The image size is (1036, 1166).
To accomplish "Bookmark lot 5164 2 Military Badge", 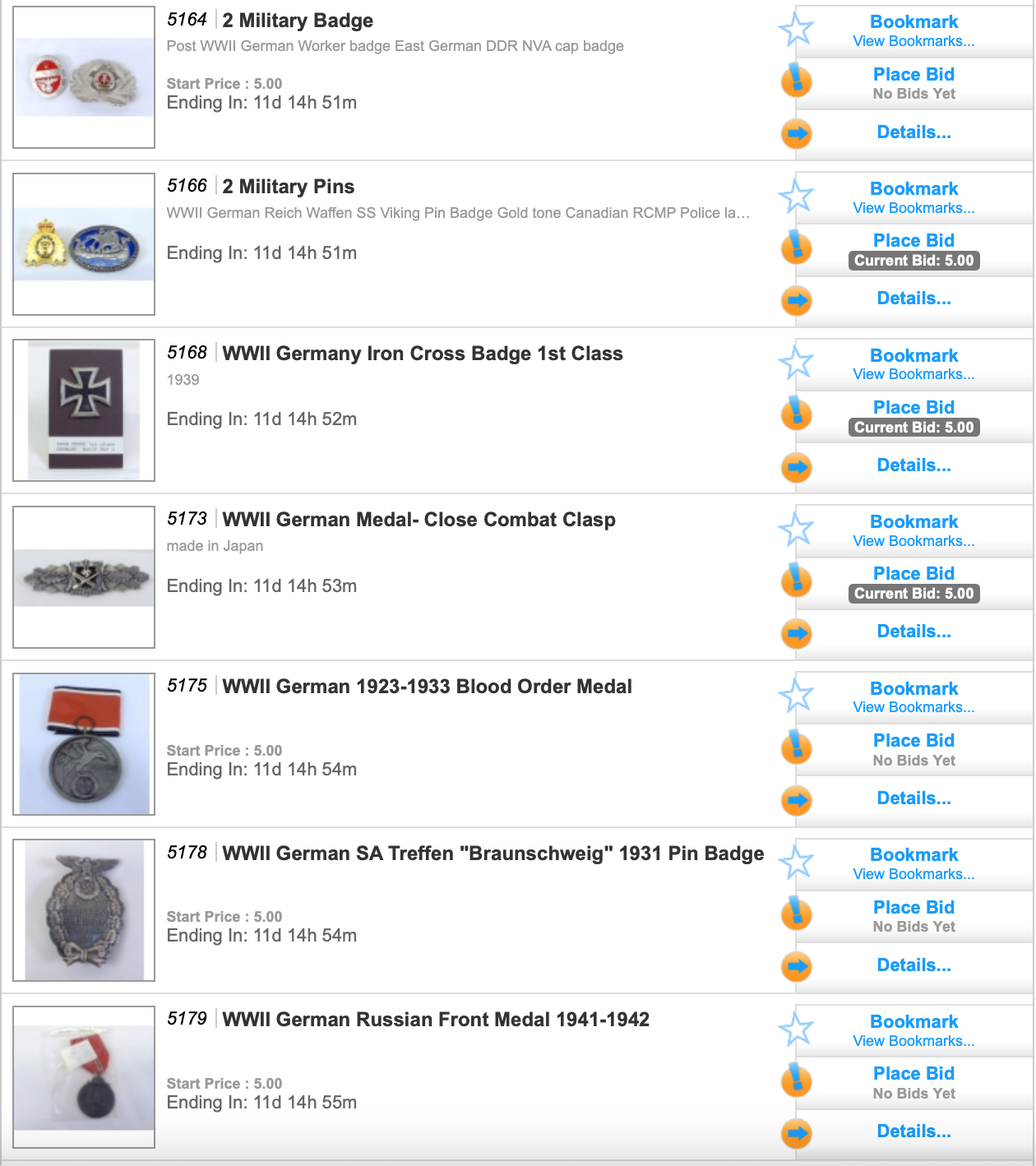I will click(x=913, y=22).
